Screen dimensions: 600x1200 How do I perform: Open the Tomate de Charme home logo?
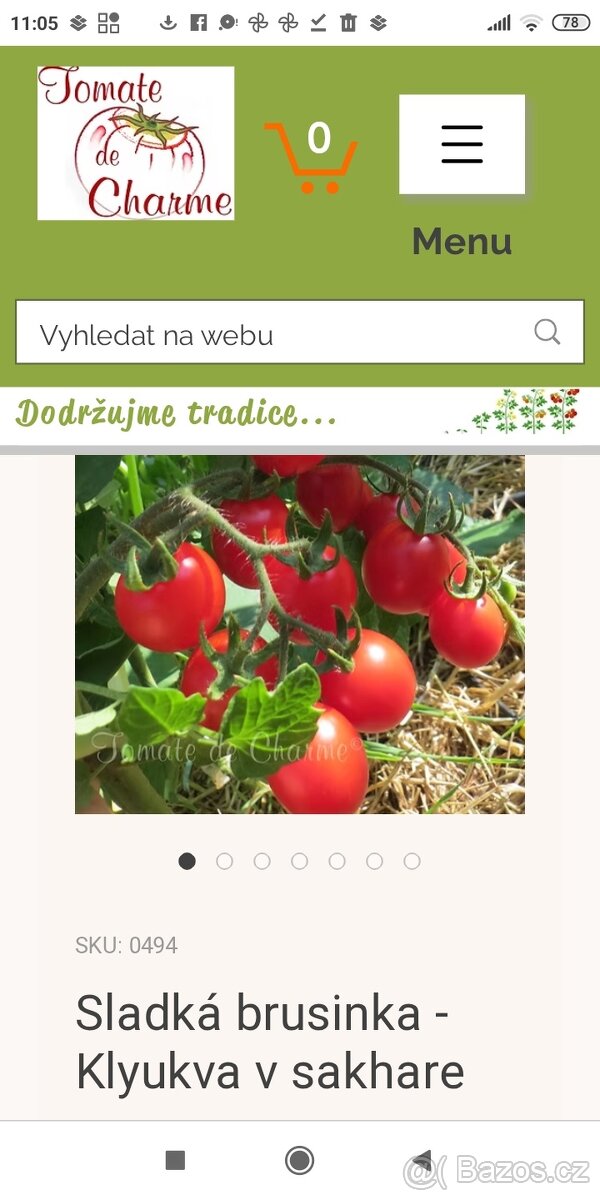pos(136,143)
